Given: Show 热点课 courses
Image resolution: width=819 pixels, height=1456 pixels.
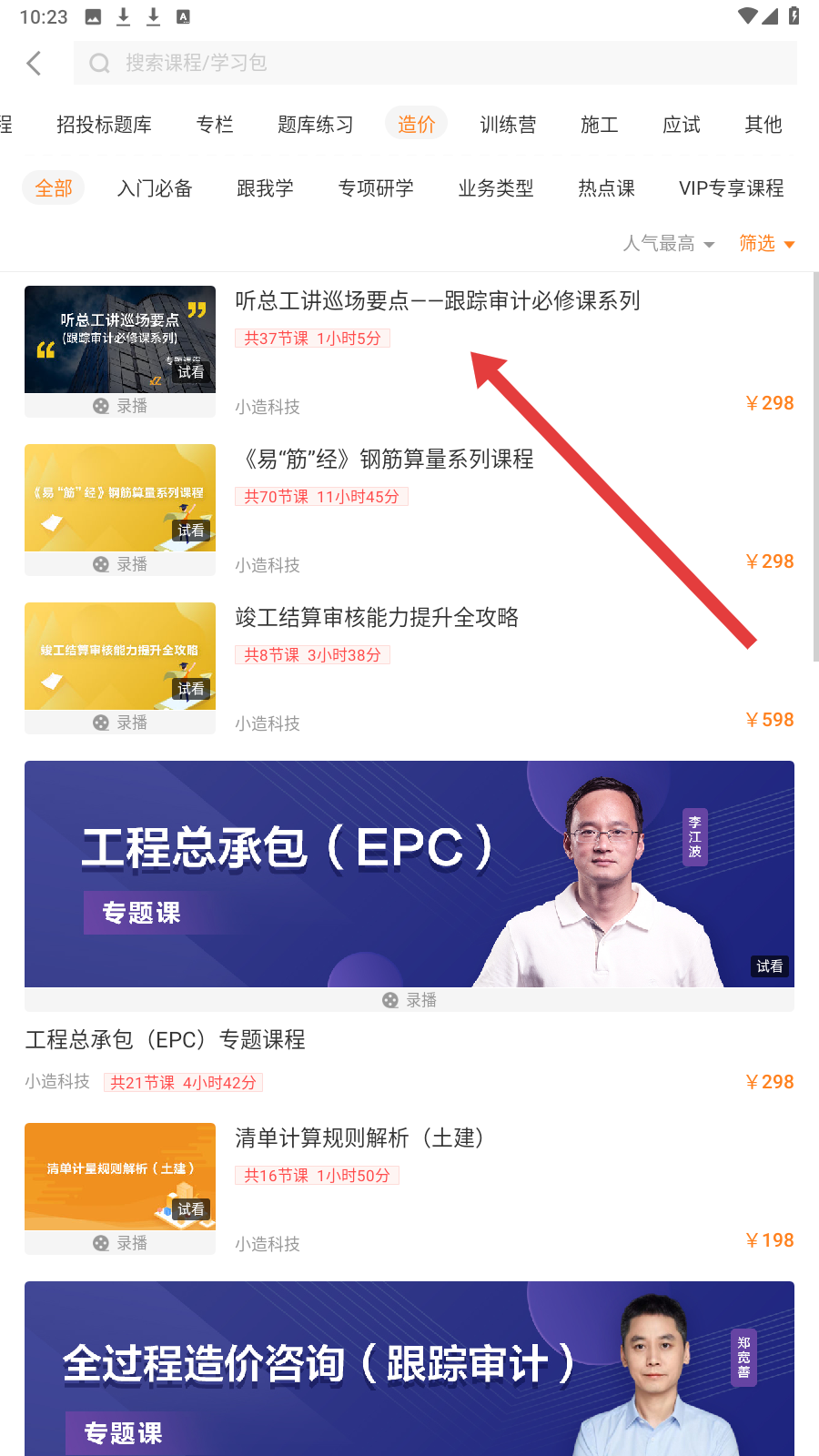Looking at the screenshot, I should [606, 188].
